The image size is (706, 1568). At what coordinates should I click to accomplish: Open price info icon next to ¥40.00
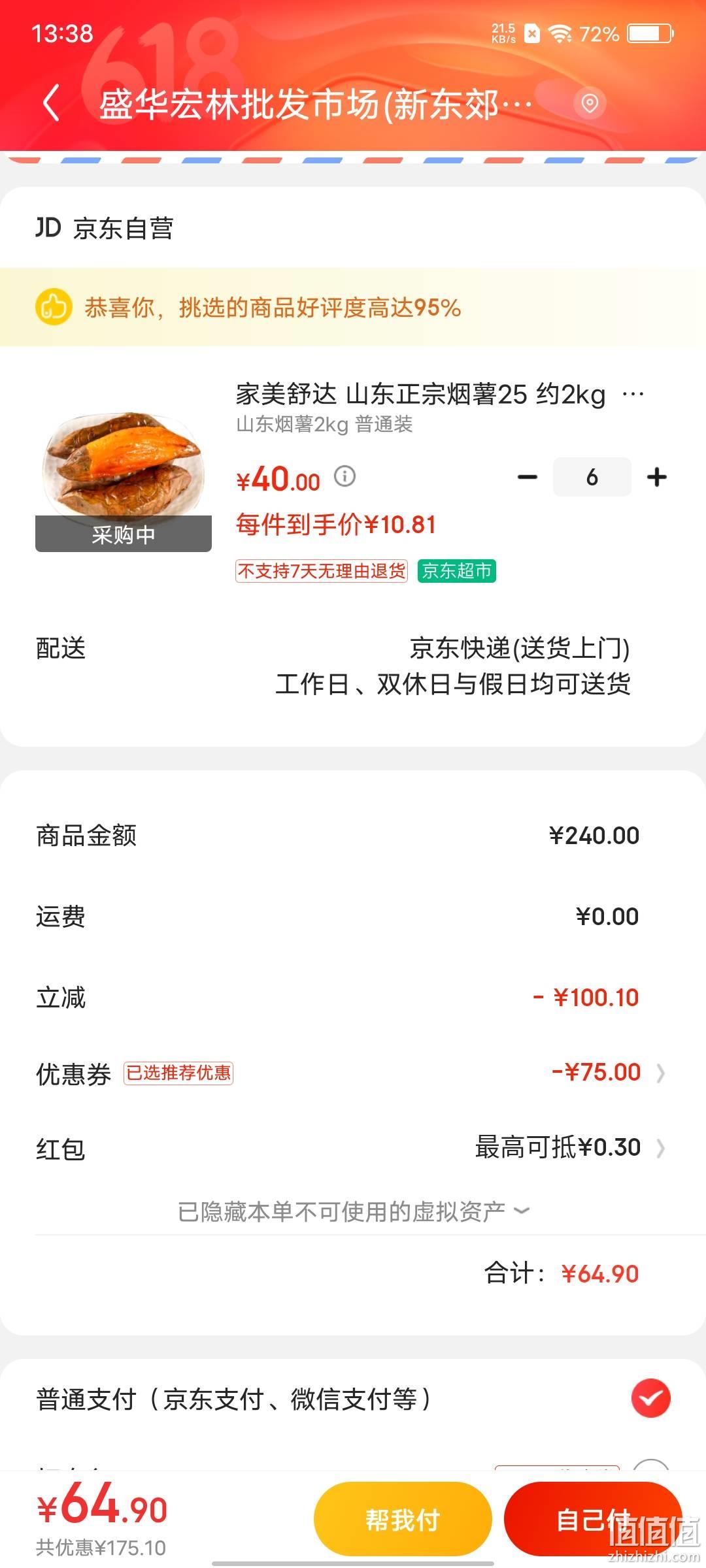pos(345,476)
